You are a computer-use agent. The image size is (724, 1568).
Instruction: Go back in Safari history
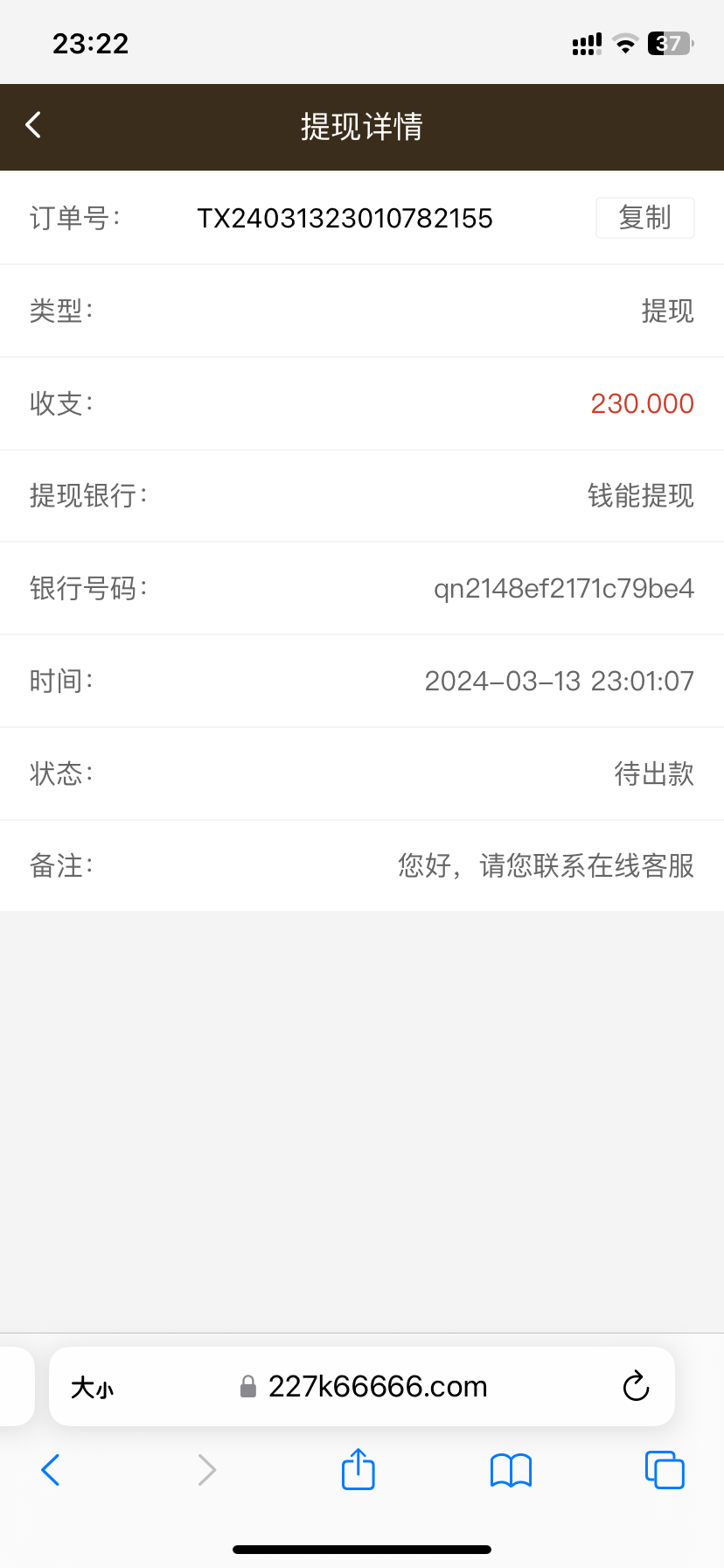coord(51,1470)
